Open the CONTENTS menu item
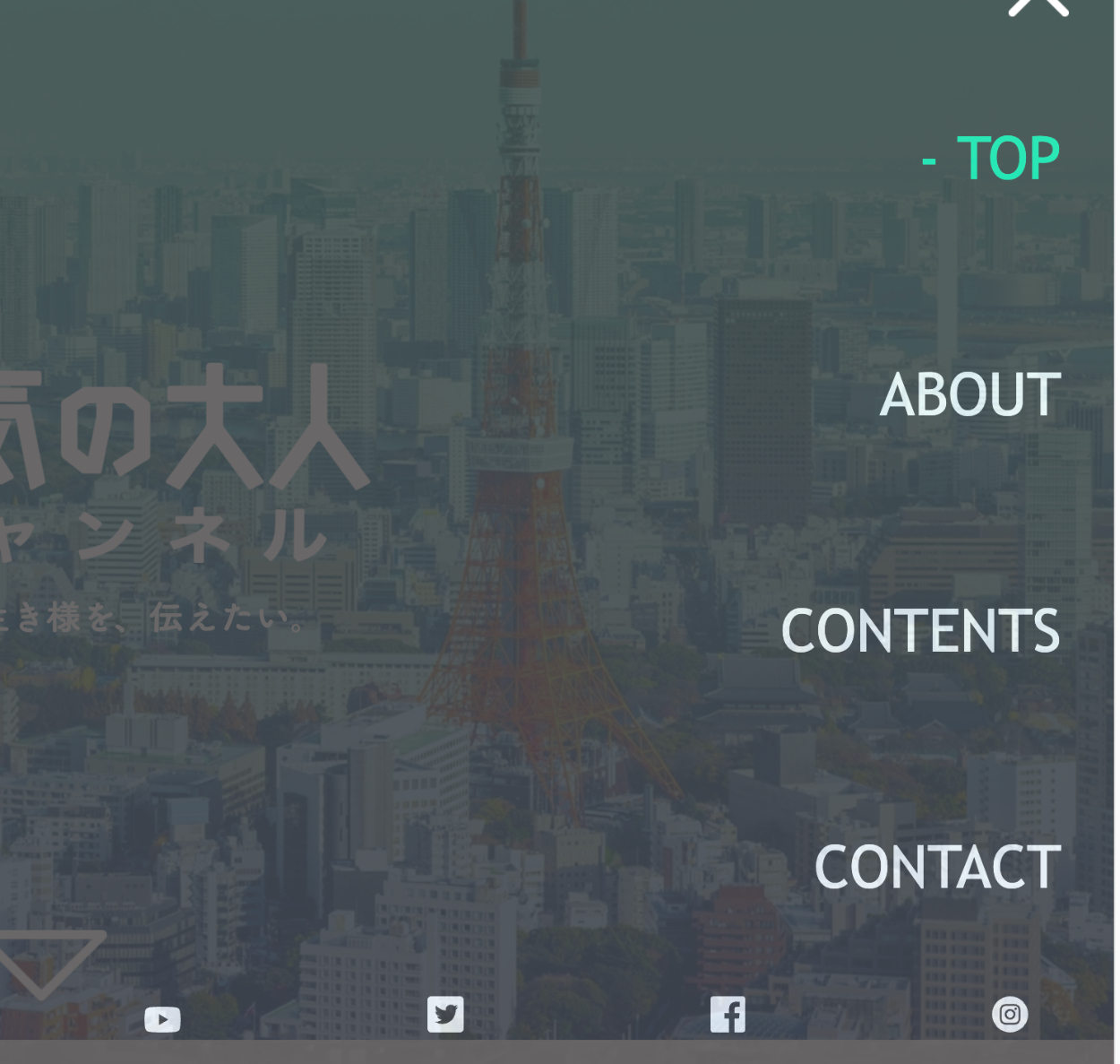This screenshot has height=1064, width=1120. click(x=921, y=631)
